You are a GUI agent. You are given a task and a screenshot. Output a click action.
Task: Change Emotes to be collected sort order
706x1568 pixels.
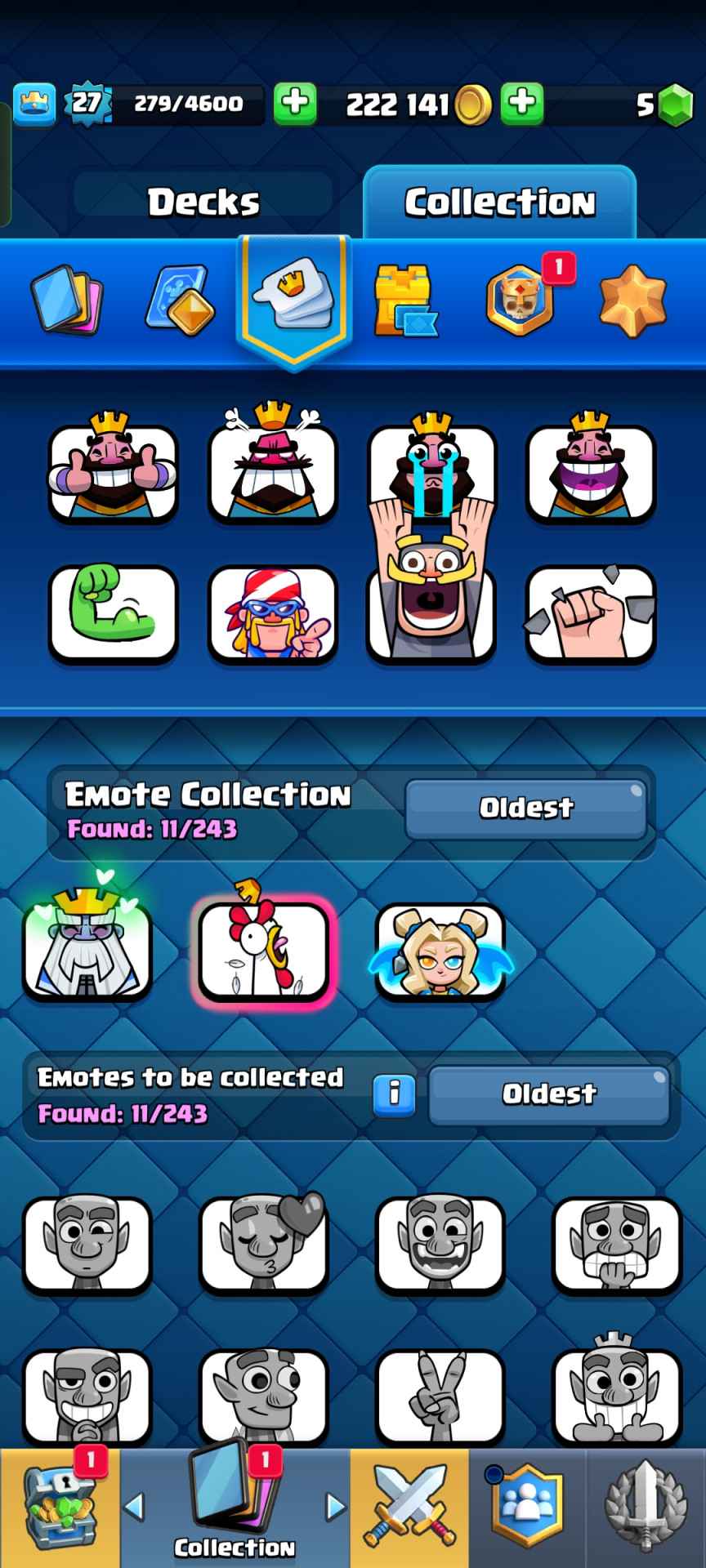pyautogui.click(x=548, y=1094)
